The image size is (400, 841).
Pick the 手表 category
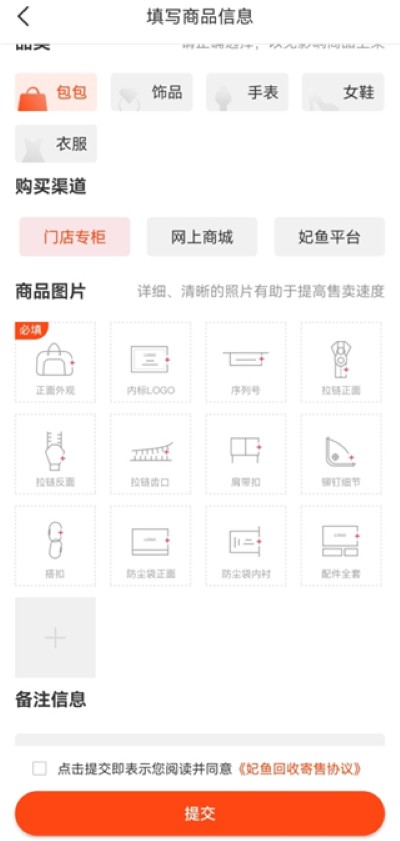pyautogui.click(x=247, y=92)
